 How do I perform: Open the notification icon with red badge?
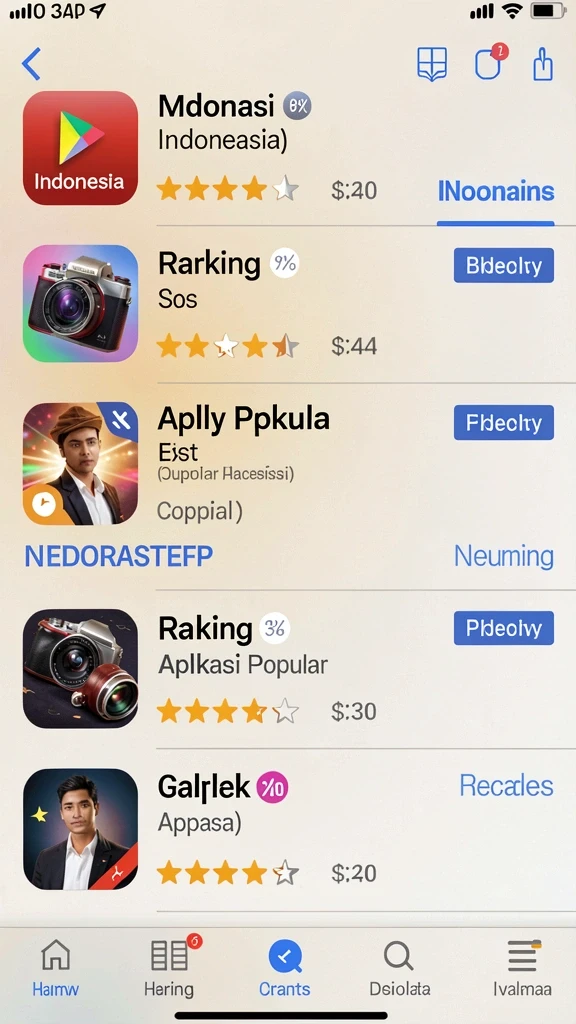click(x=490, y=62)
